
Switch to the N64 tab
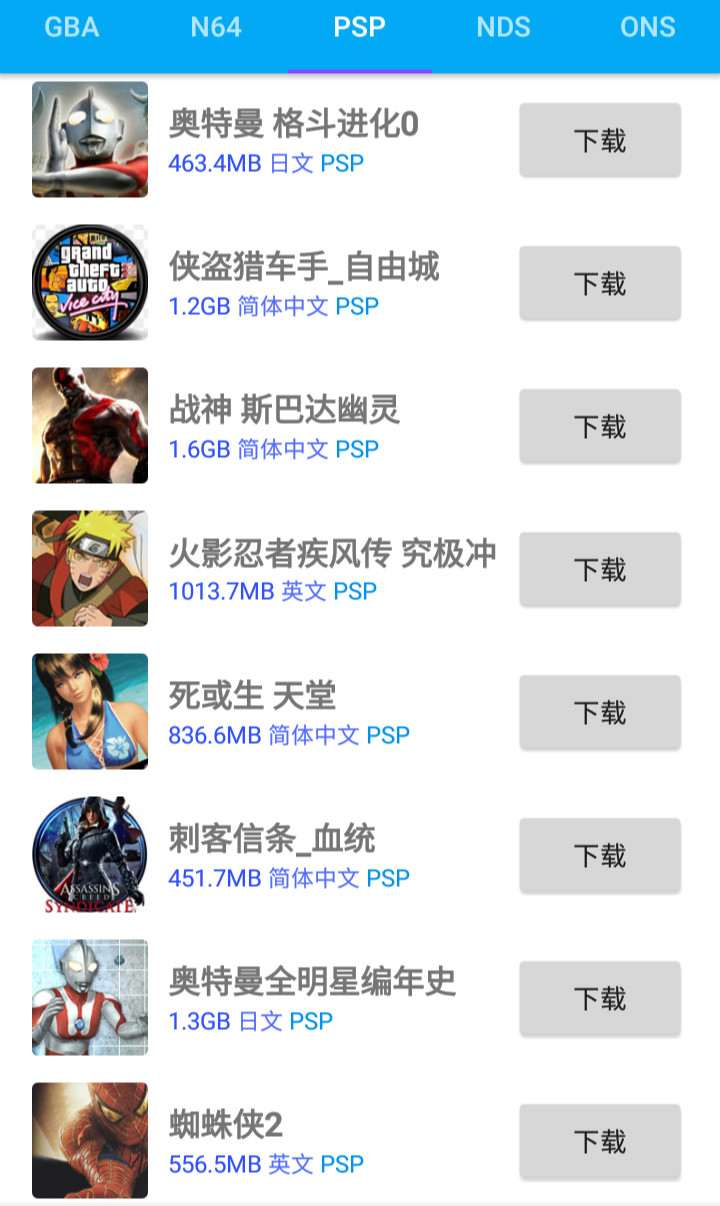coord(214,27)
